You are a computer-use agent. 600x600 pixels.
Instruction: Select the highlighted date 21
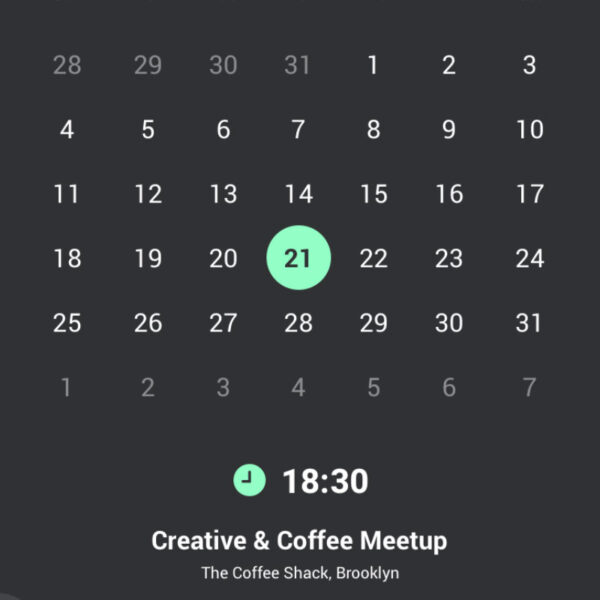[x=298, y=259]
